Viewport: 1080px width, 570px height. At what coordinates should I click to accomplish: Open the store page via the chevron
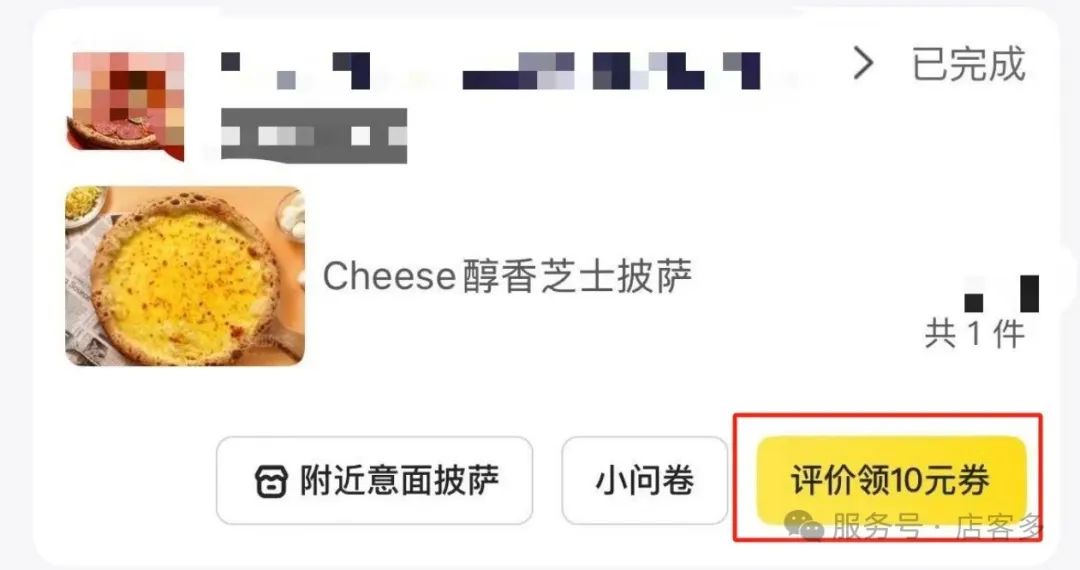coord(862,65)
